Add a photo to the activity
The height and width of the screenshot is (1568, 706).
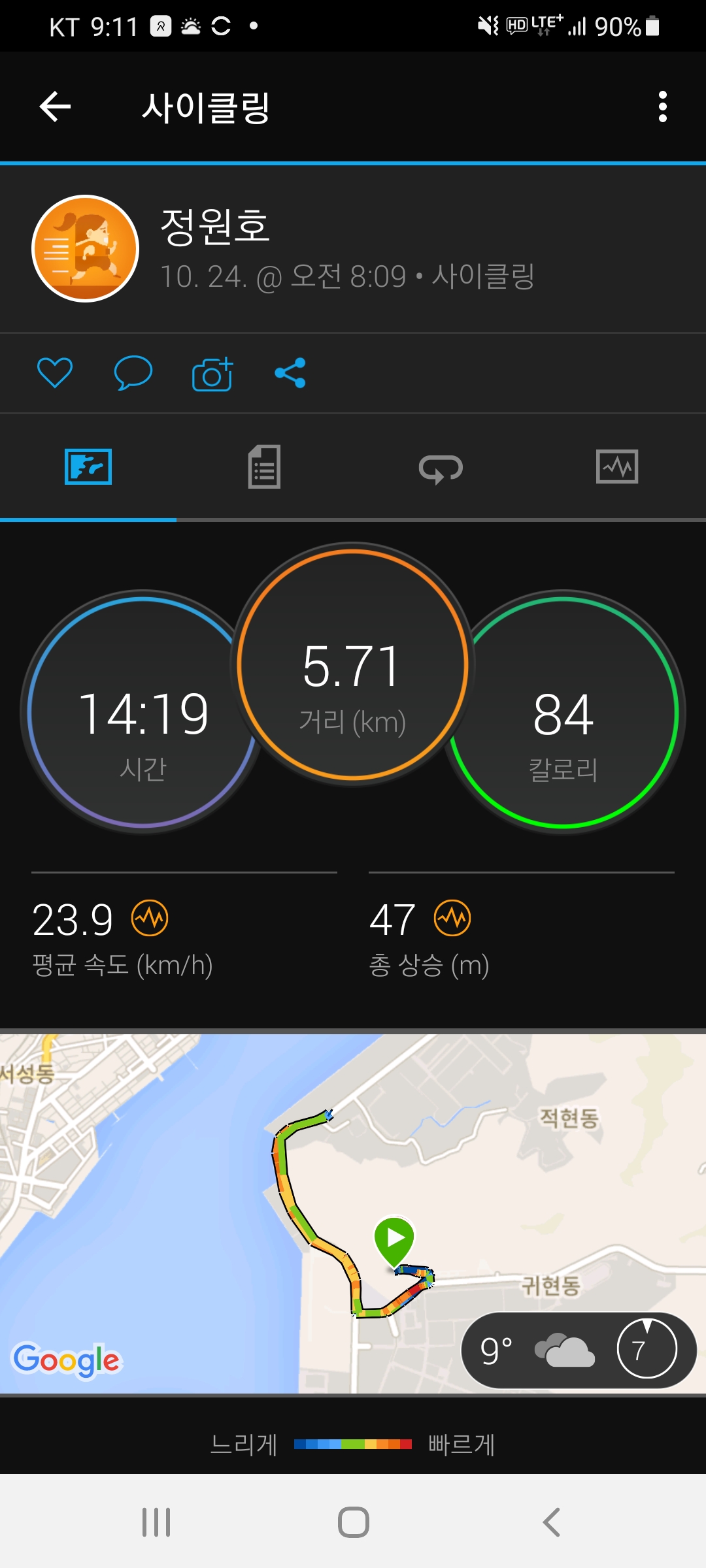pos(212,374)
